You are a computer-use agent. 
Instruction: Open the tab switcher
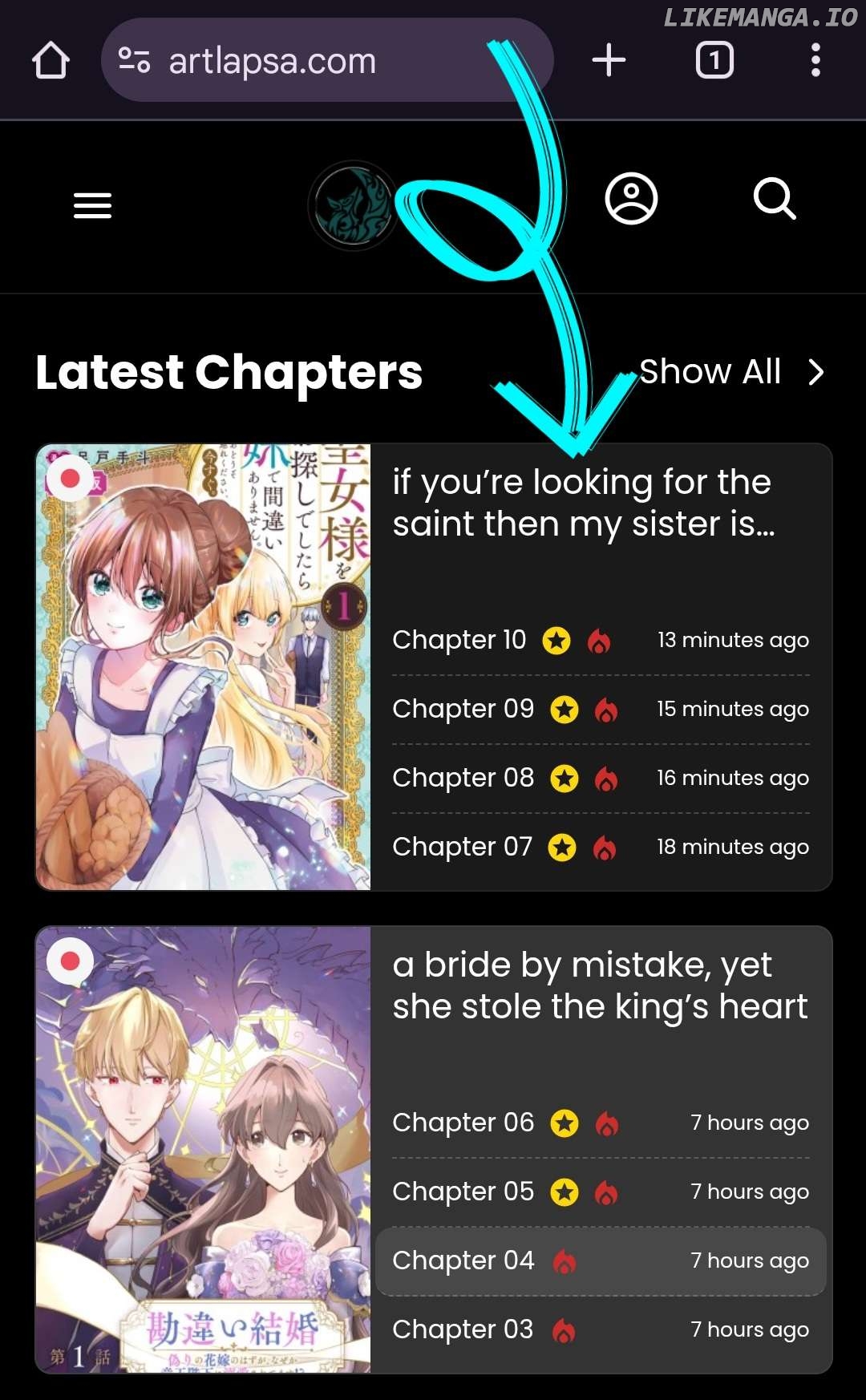tap(714, 60)
